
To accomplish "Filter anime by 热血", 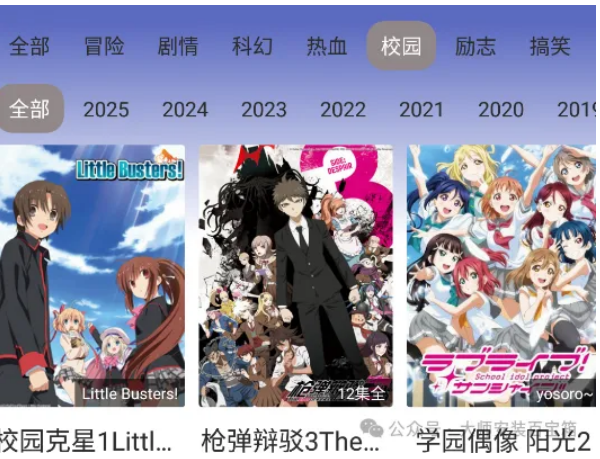I will 326,46.
